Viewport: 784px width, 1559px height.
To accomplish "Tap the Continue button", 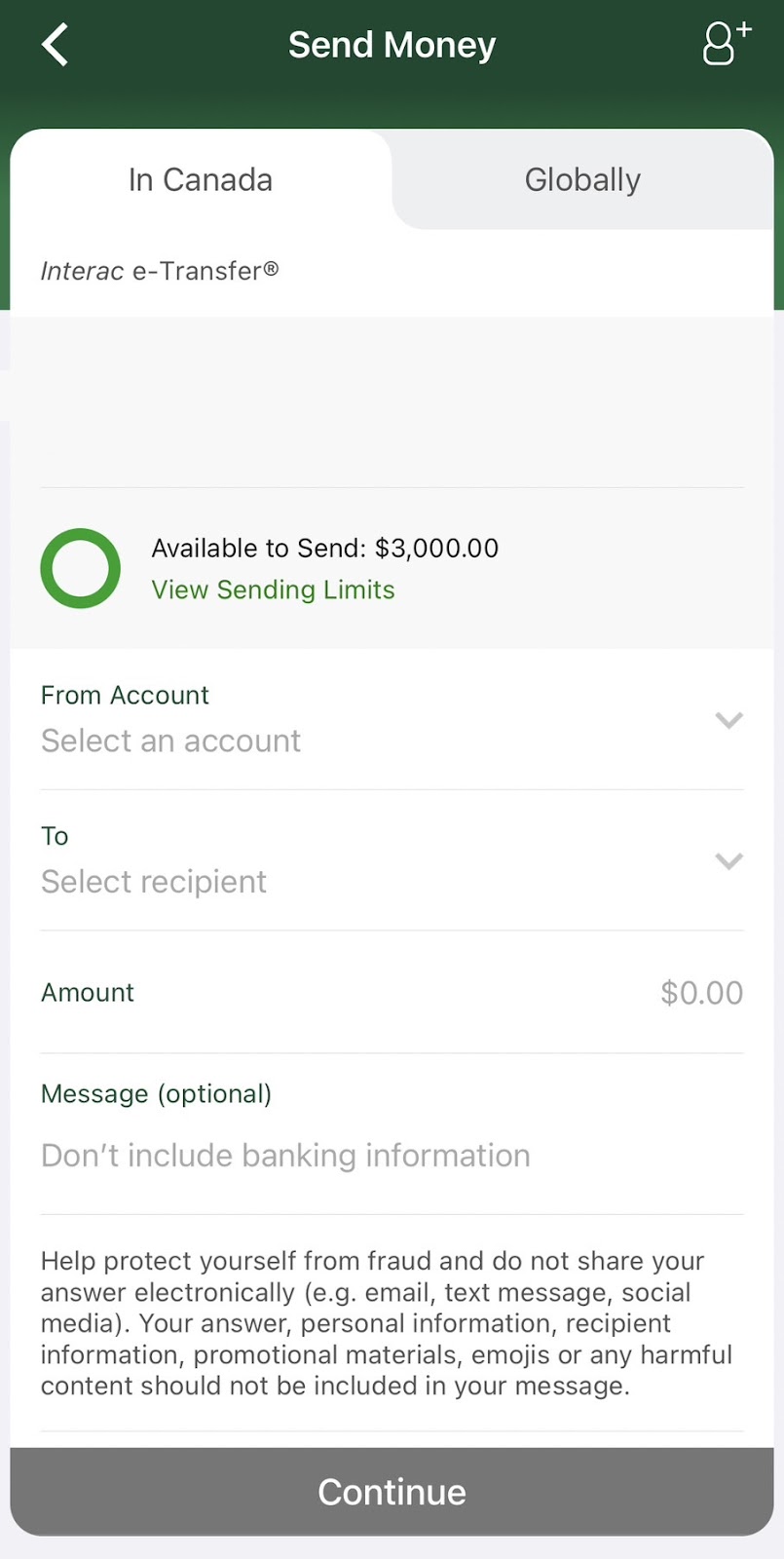I will [392, 1492].
